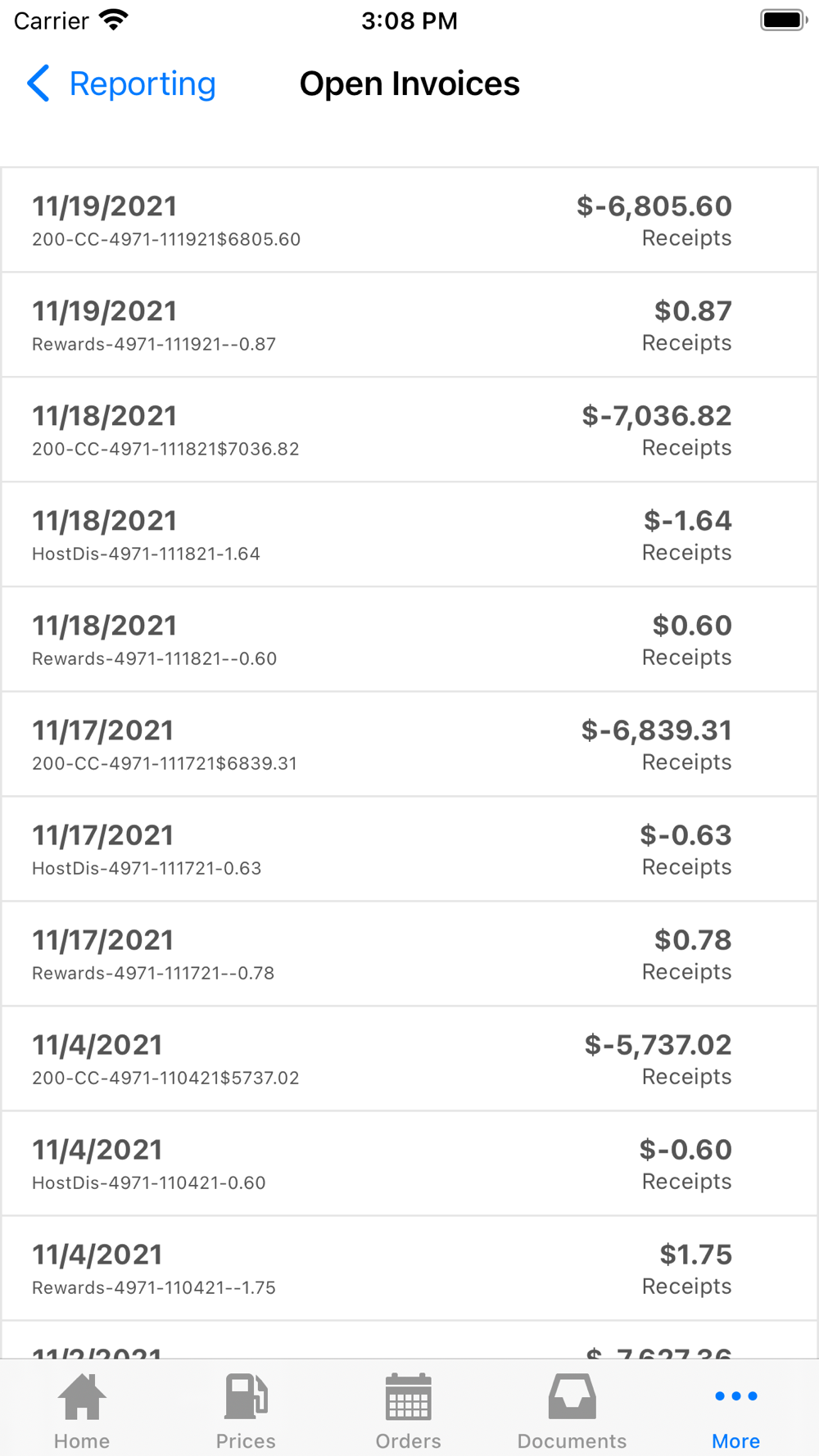
Task: Tap the HostDis-4971-111721 invoice row
Action: (409, 849)
